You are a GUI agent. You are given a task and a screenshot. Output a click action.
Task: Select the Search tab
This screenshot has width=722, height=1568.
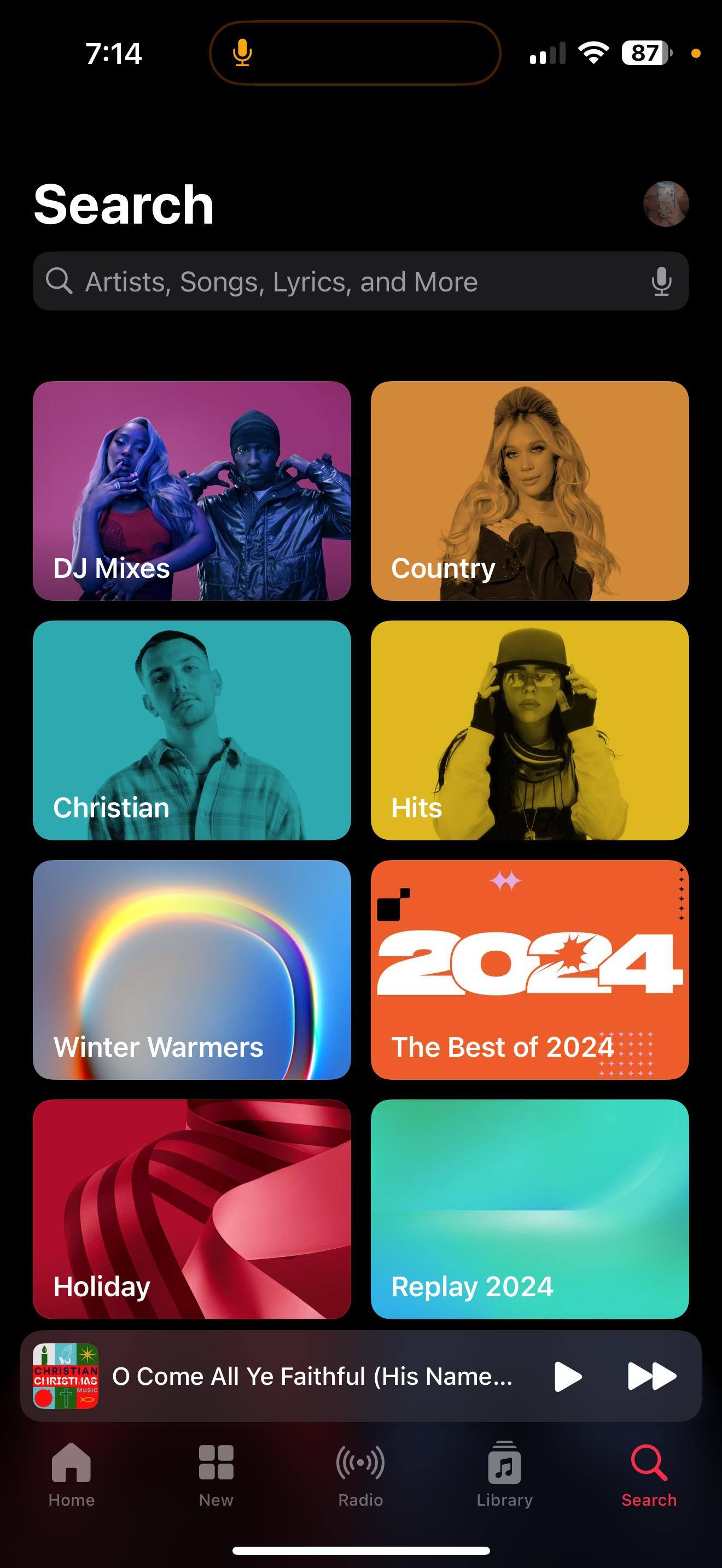point(649,1473)
